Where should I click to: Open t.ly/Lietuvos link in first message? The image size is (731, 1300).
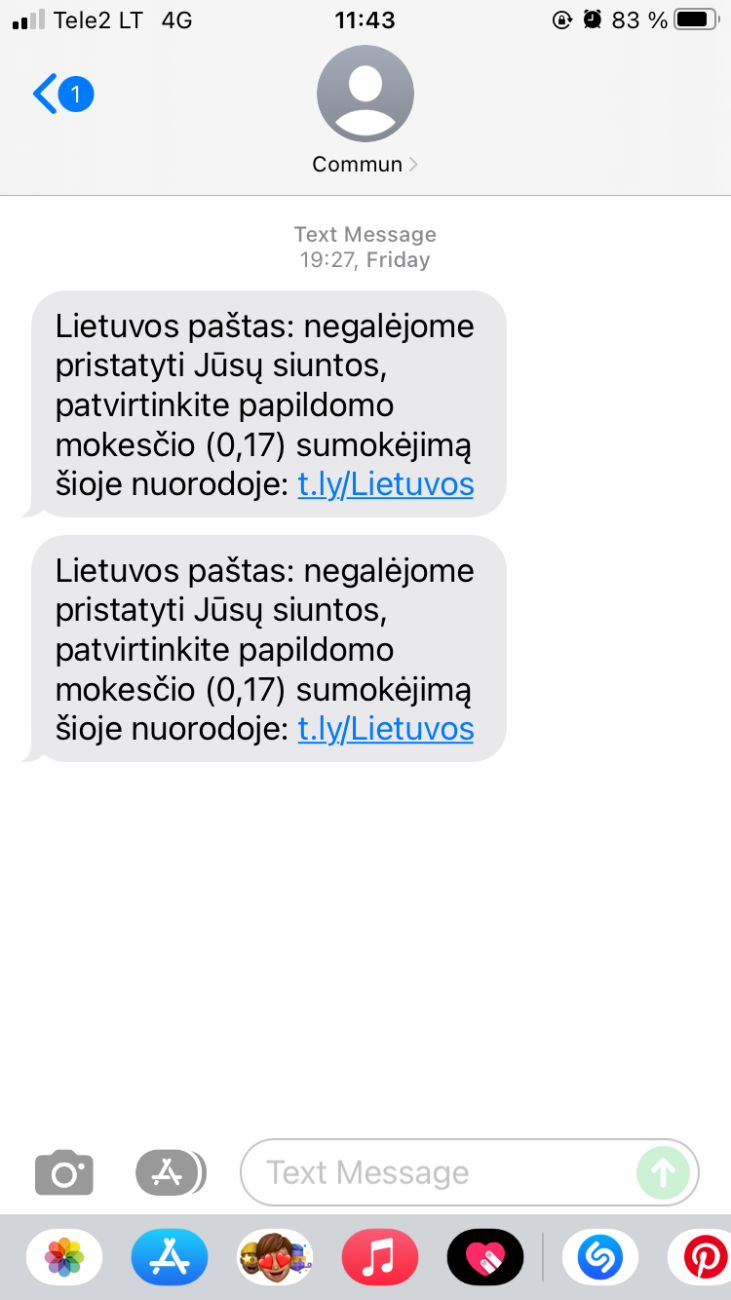pyautogui.click(x=386, y=485)
